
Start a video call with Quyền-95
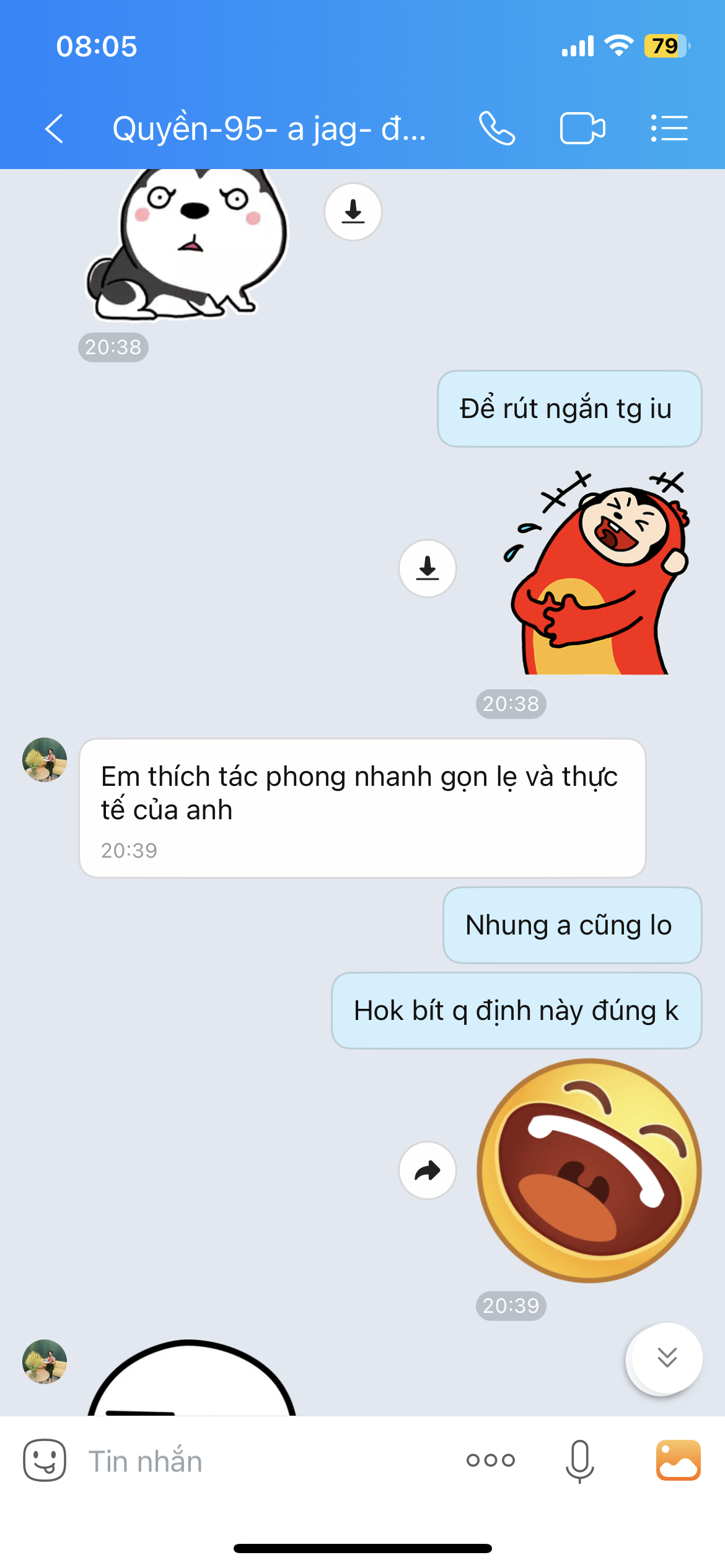tap(582, 129)
